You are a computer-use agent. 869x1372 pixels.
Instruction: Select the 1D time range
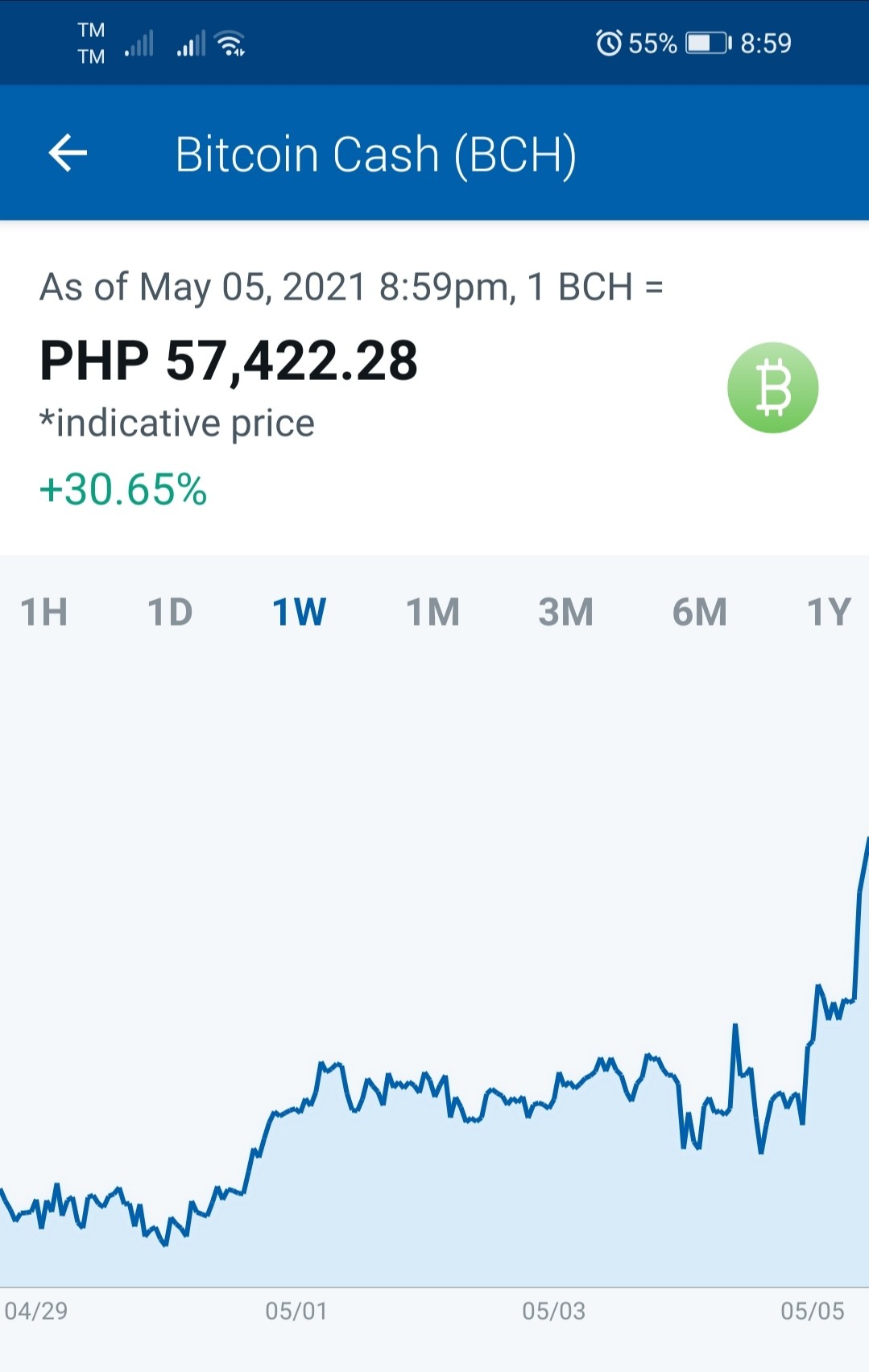[170, 612]
